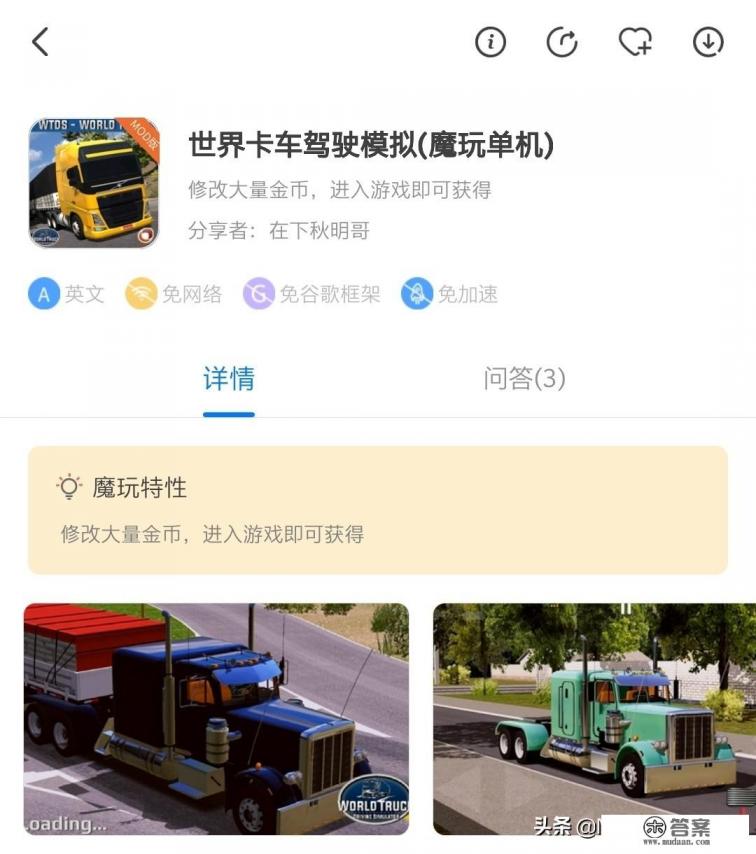The width and height of the screenshot is (756, 854).
Task: Tap the refresh/update circle icon
Action: 565,42
